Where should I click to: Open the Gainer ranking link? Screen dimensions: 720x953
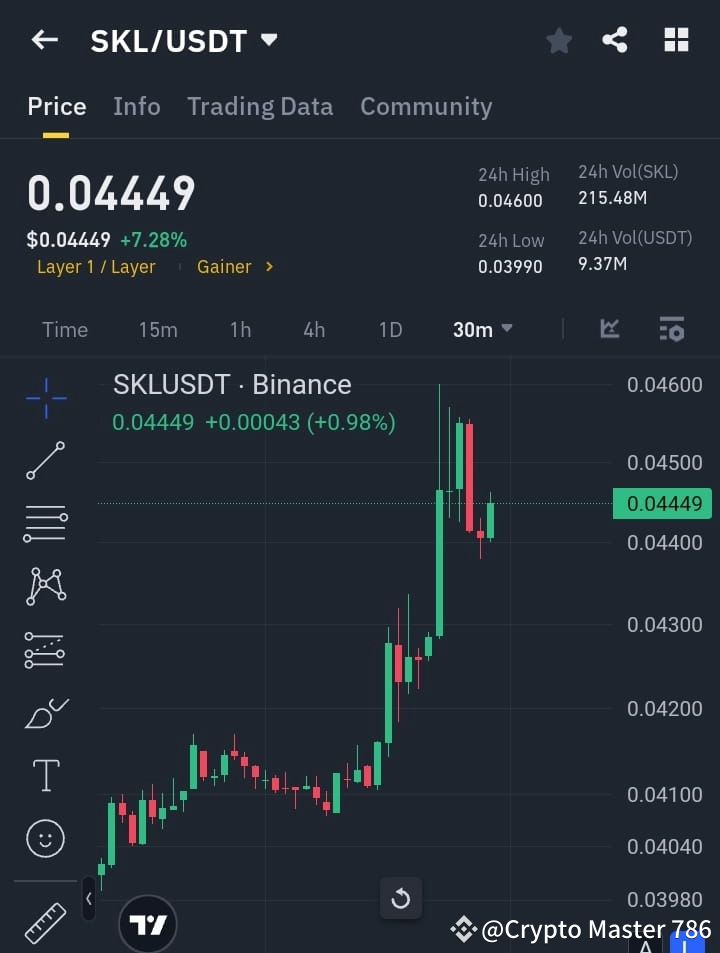tap(227, 266)
